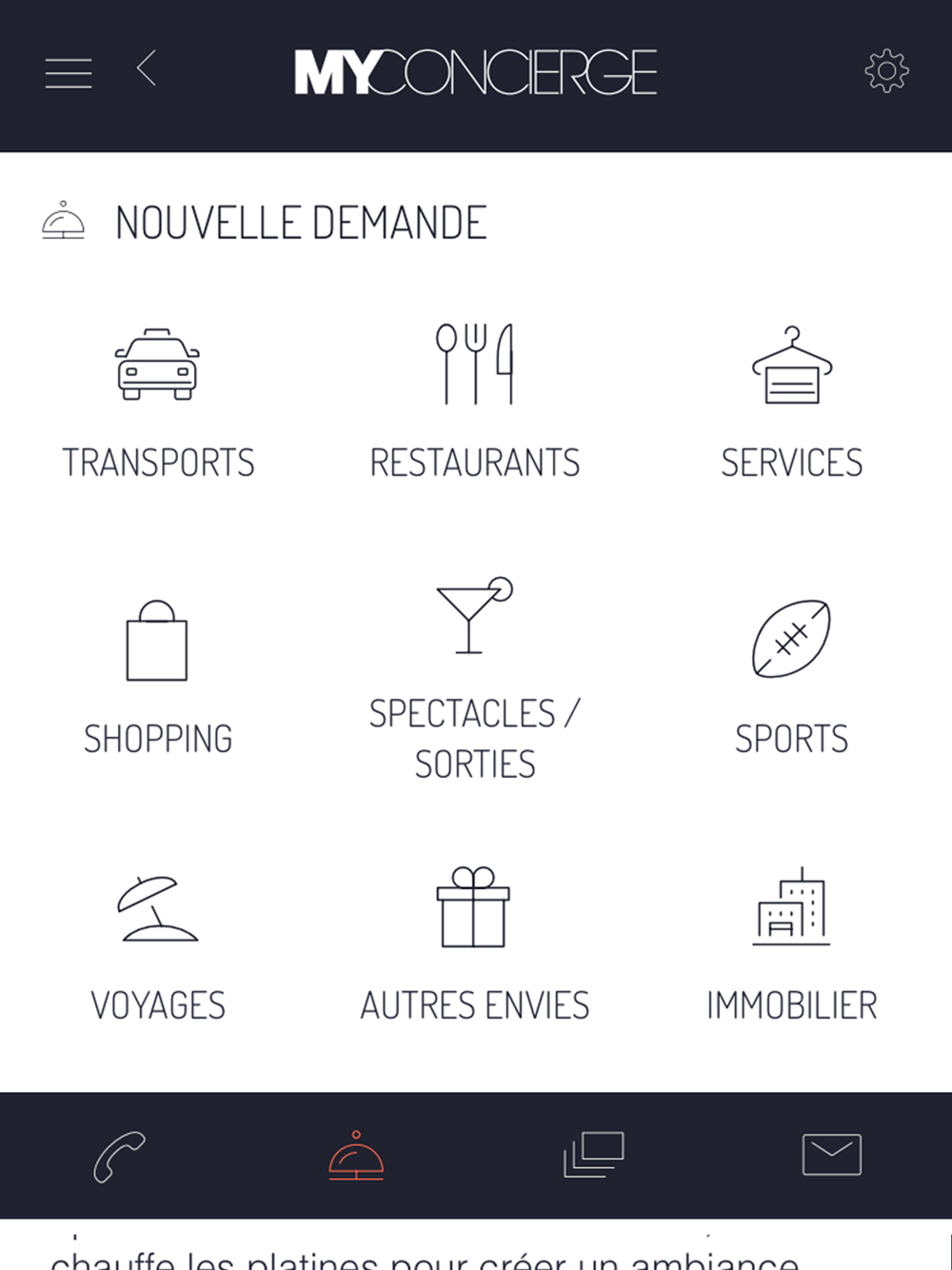Select the Transports category
Screen dimensions: 952x1270
point(158,402)
